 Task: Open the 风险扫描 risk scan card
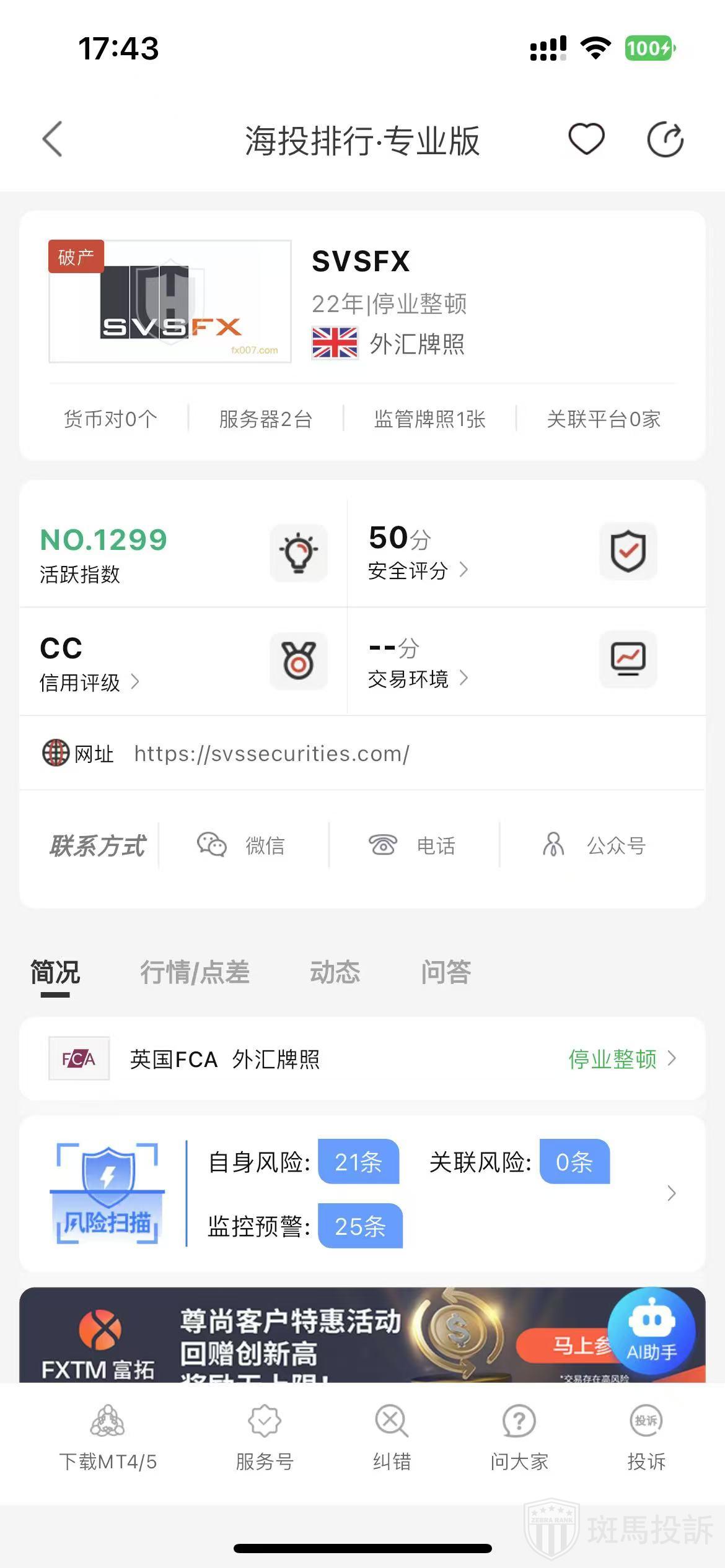(x=362, y=1193)
